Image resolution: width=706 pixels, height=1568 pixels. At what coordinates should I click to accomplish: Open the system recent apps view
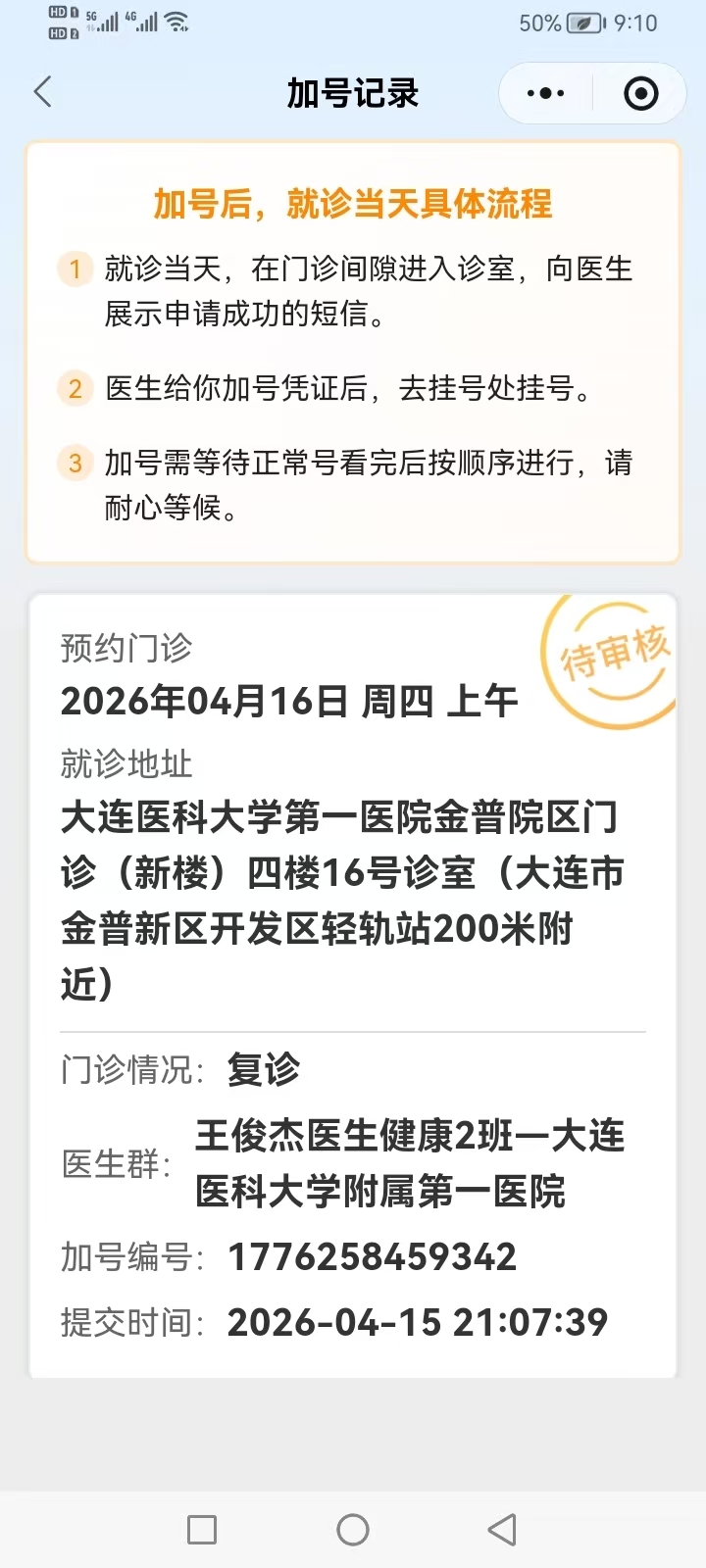click(x=202, y=1529)
